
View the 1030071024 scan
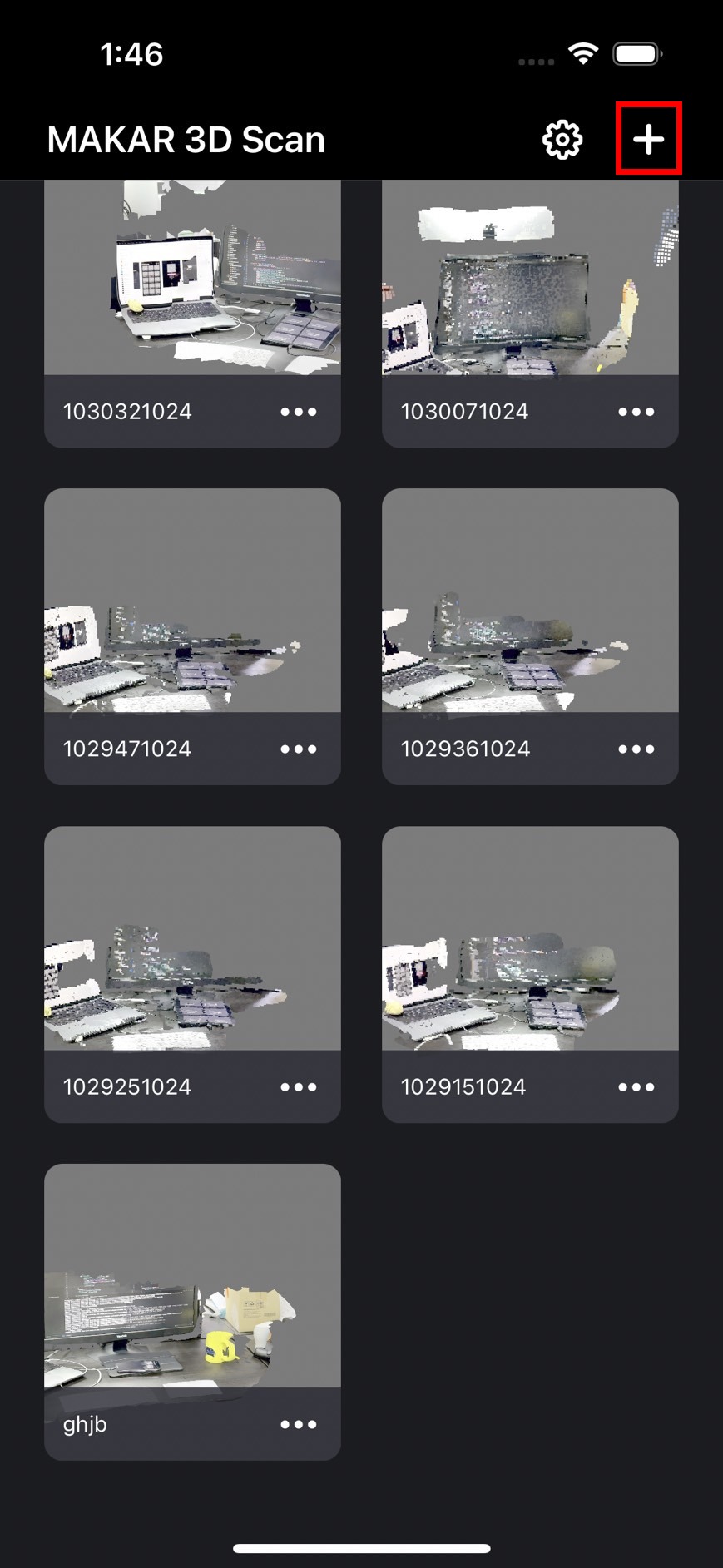pos(530,279)
